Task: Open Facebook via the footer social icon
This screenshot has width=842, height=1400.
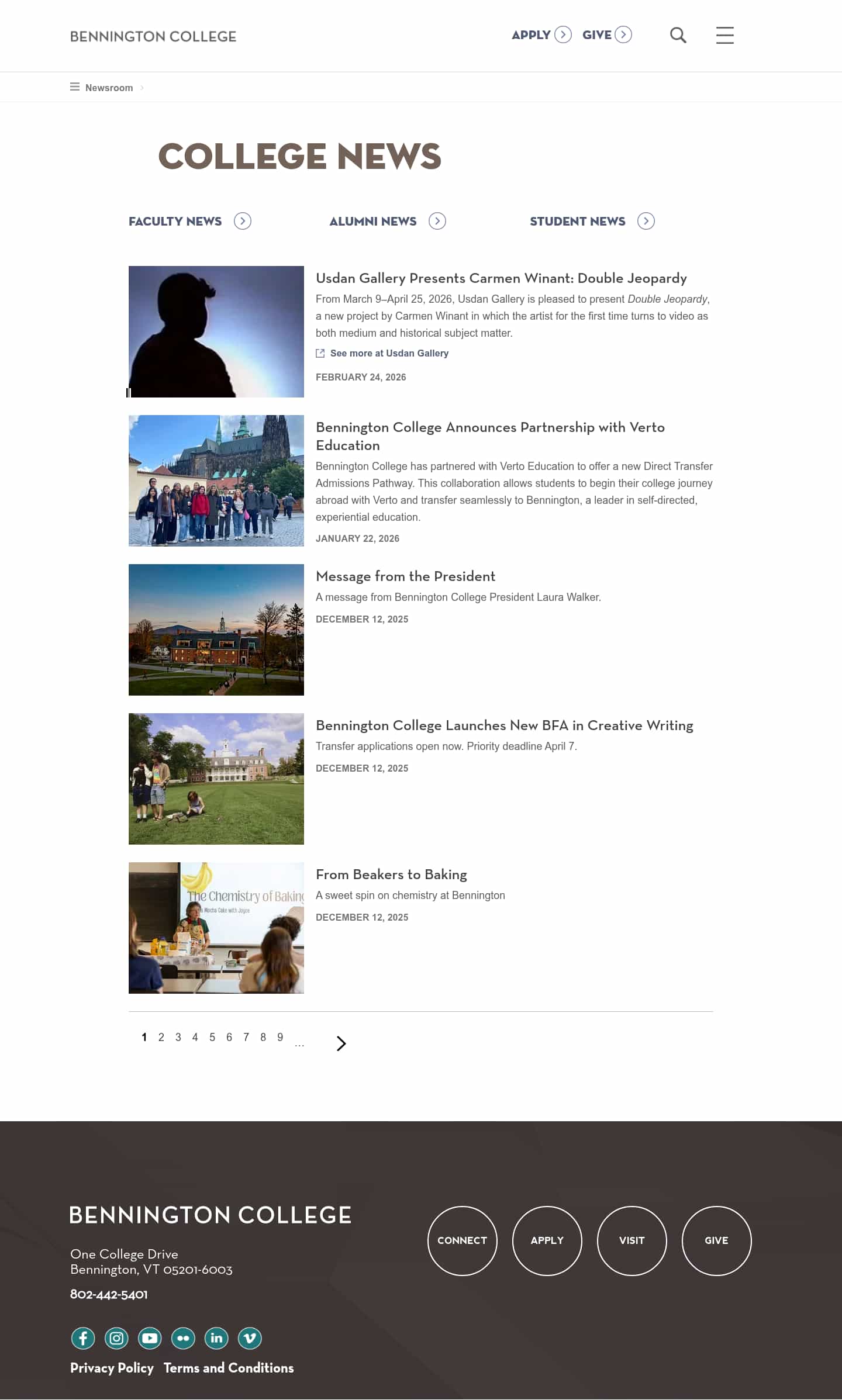Action: (x=82, y=1338)
